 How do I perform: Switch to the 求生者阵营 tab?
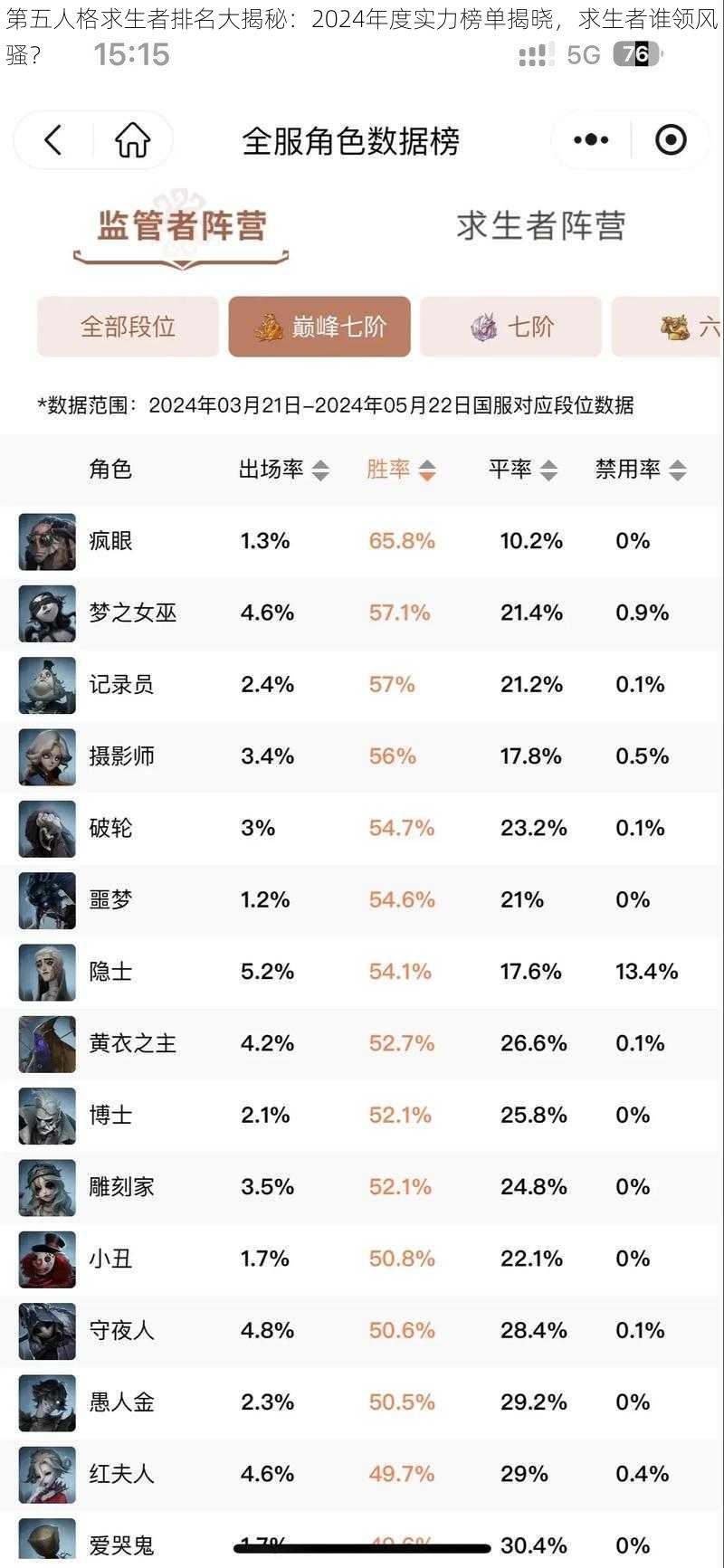(540, 225)
